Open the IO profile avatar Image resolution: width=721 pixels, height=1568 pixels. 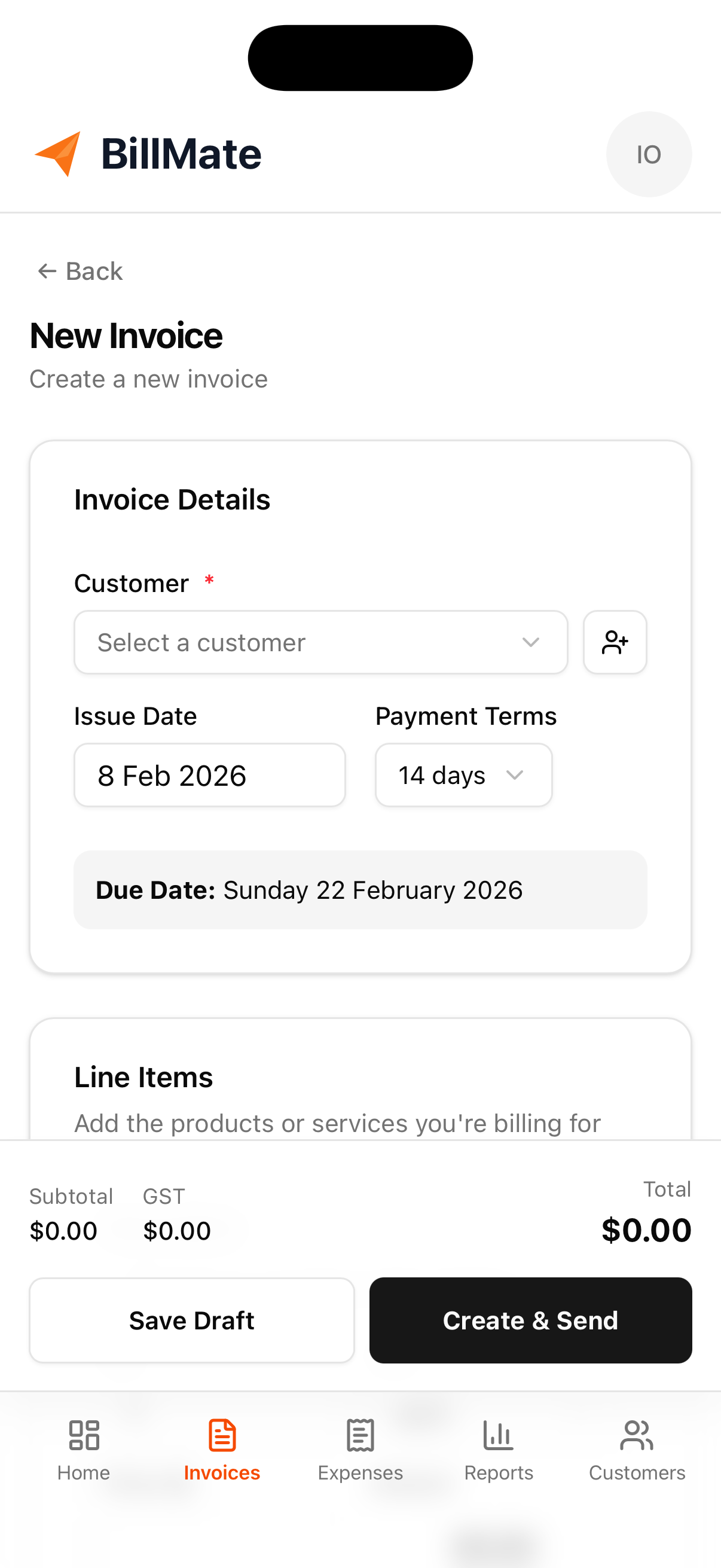tap(649, 154)
